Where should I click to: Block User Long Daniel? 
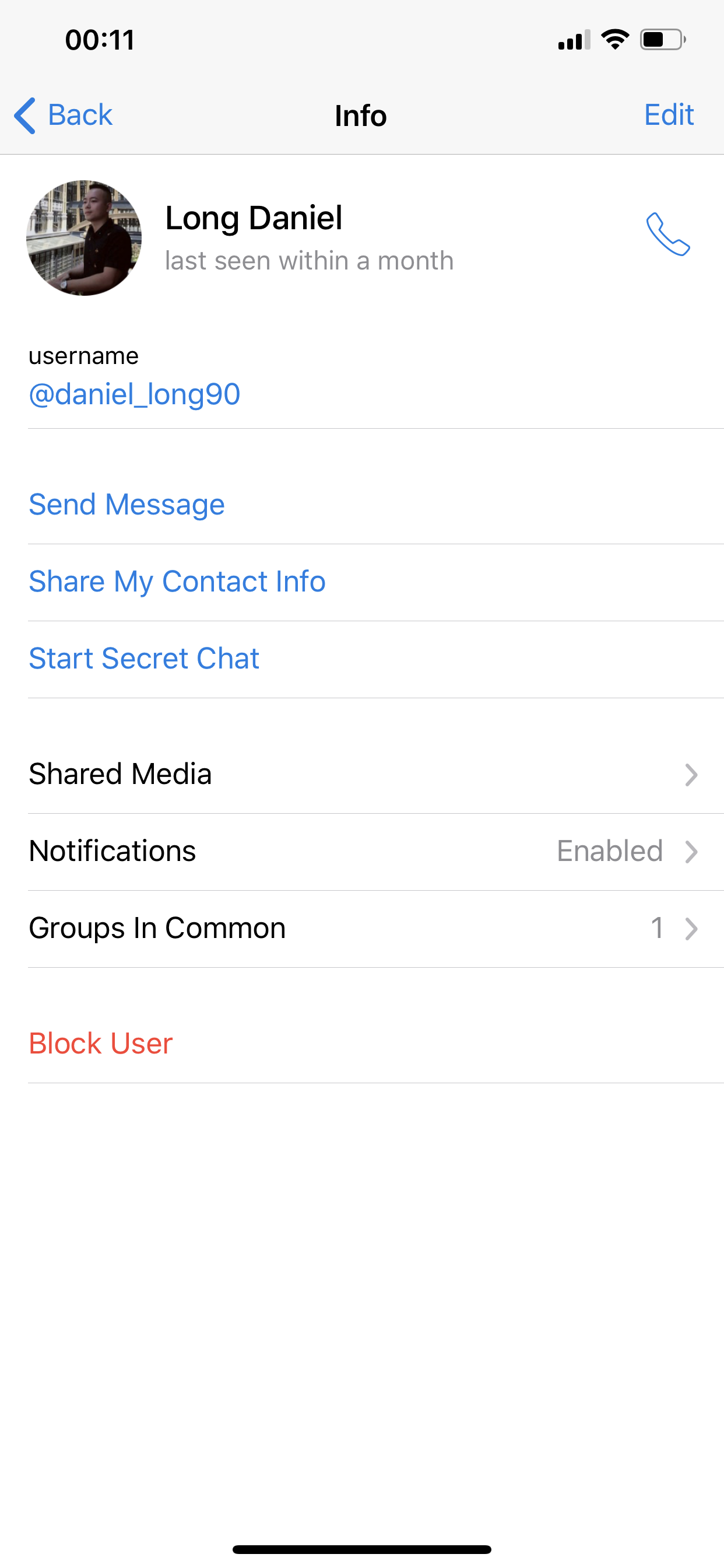(x=101, y=1044)
